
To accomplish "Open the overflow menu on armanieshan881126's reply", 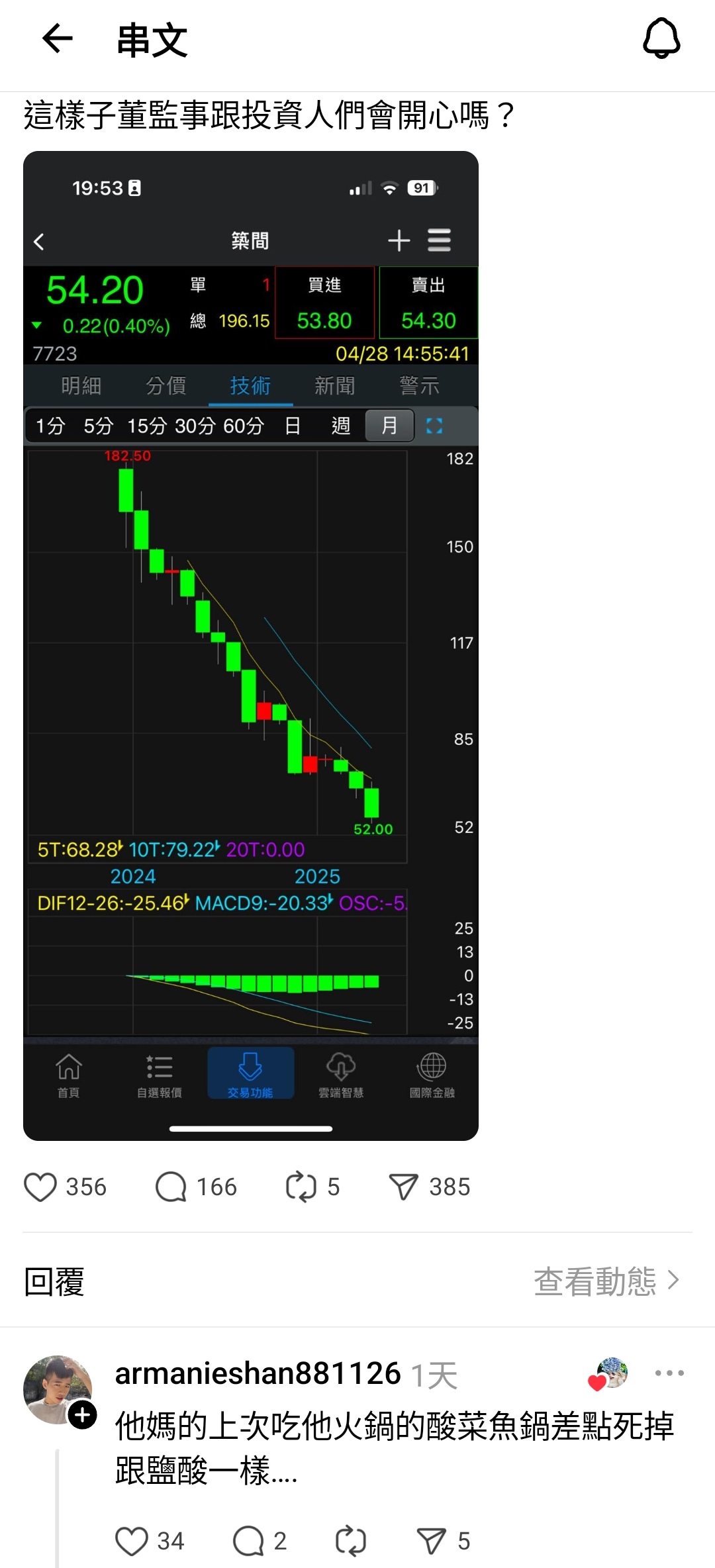I will [x=669, y=1373].
